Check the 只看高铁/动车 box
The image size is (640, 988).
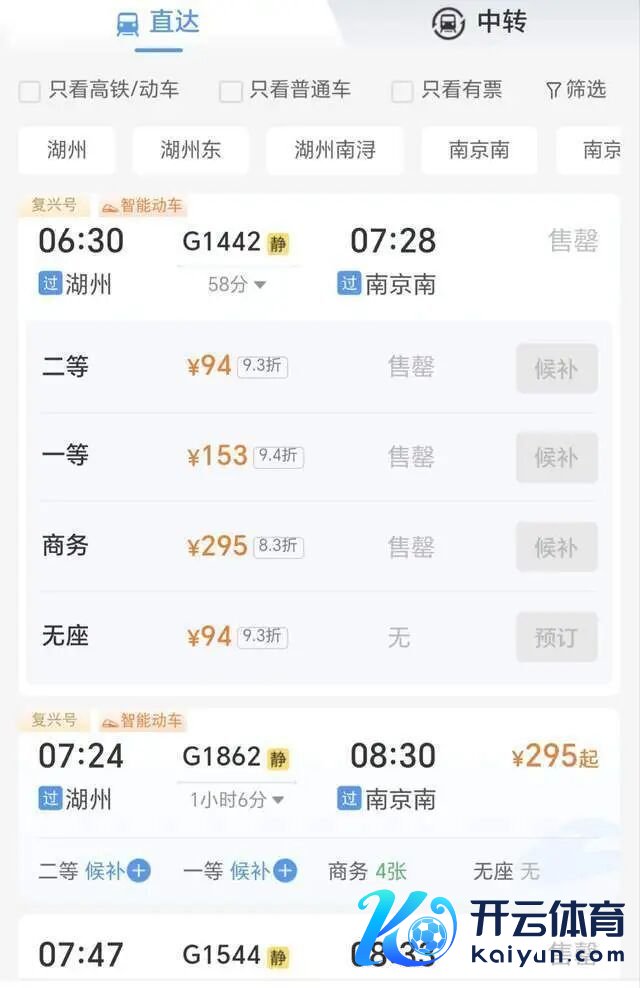pos(30,91)
